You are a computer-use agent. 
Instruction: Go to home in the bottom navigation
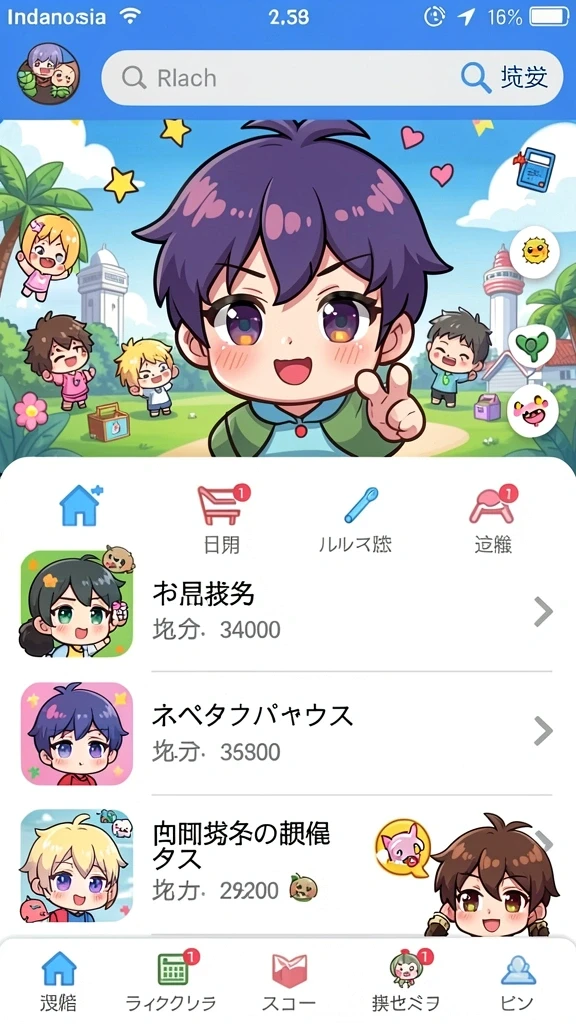click(x=58, y=980)
